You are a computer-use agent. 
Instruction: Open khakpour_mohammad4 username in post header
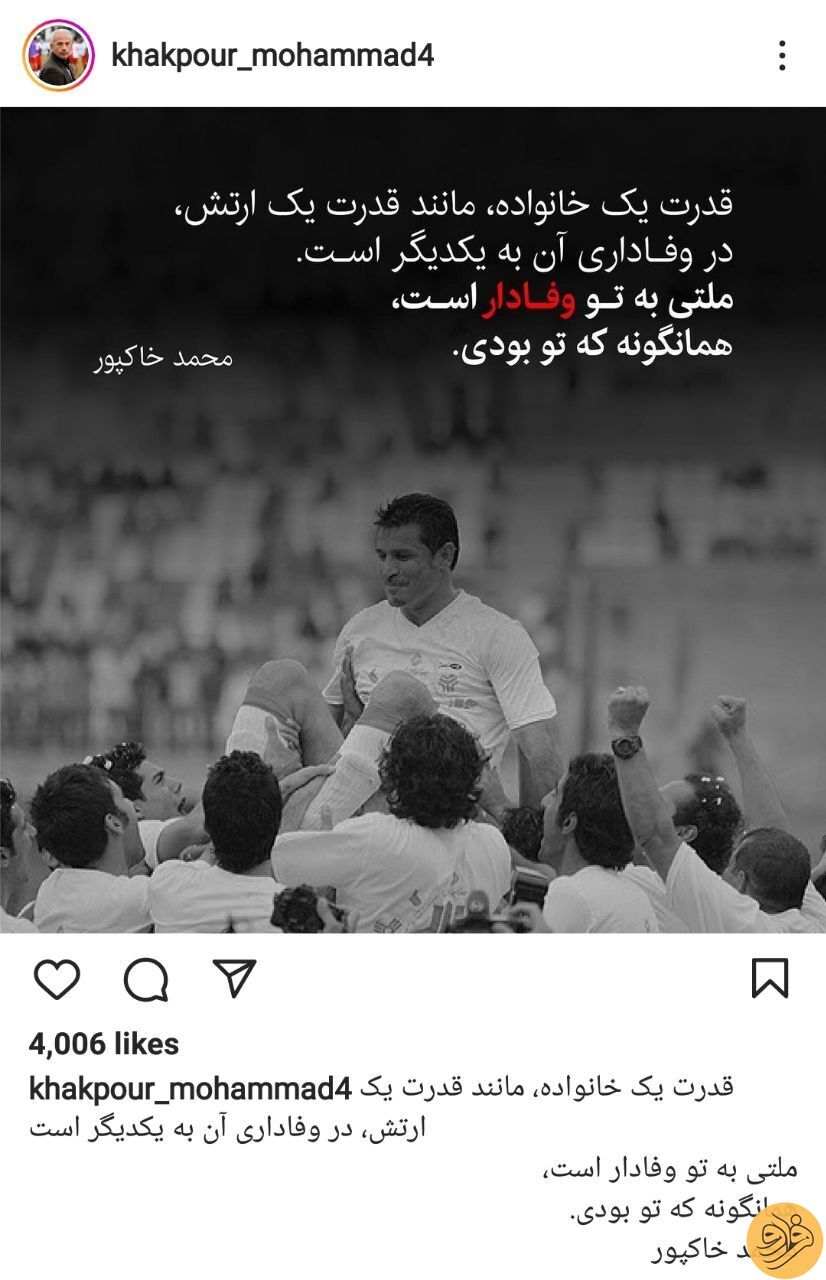272,55
